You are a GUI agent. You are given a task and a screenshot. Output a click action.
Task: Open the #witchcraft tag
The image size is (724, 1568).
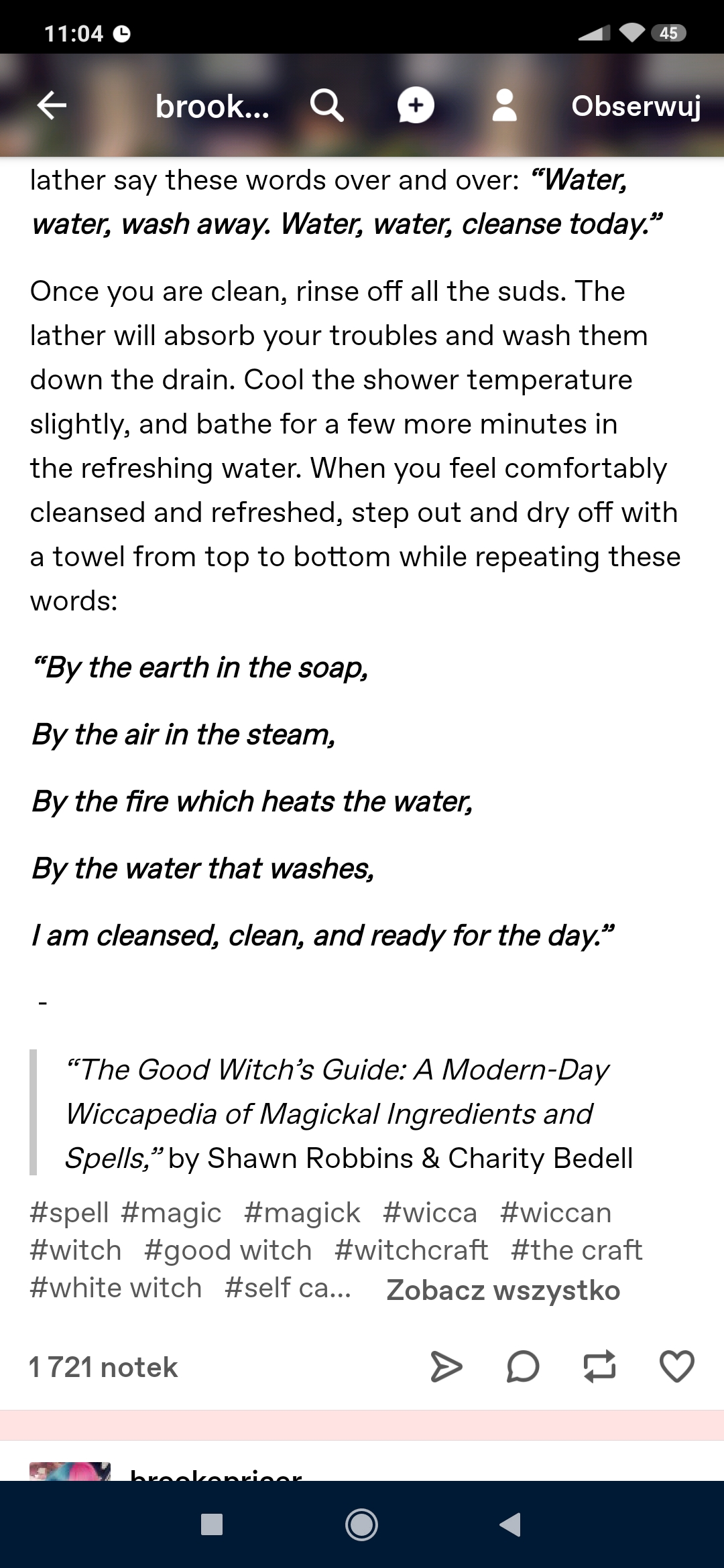click(x=412, y=1250)
